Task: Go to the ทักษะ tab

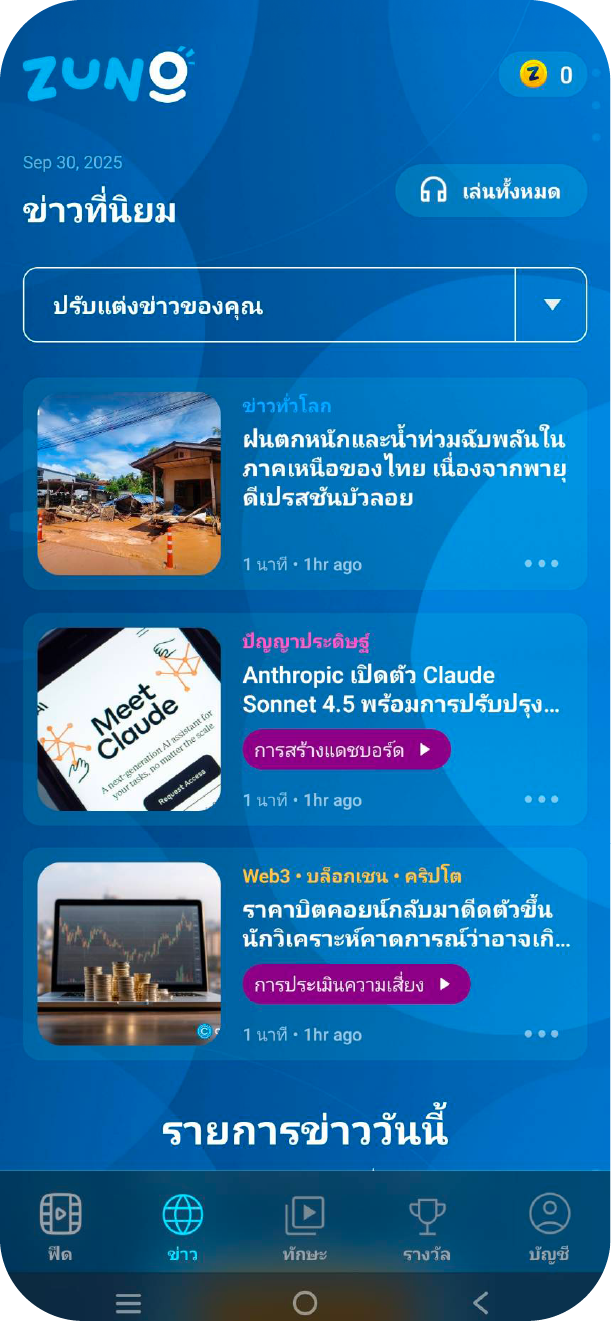Action: click(x=305, y=1226)
